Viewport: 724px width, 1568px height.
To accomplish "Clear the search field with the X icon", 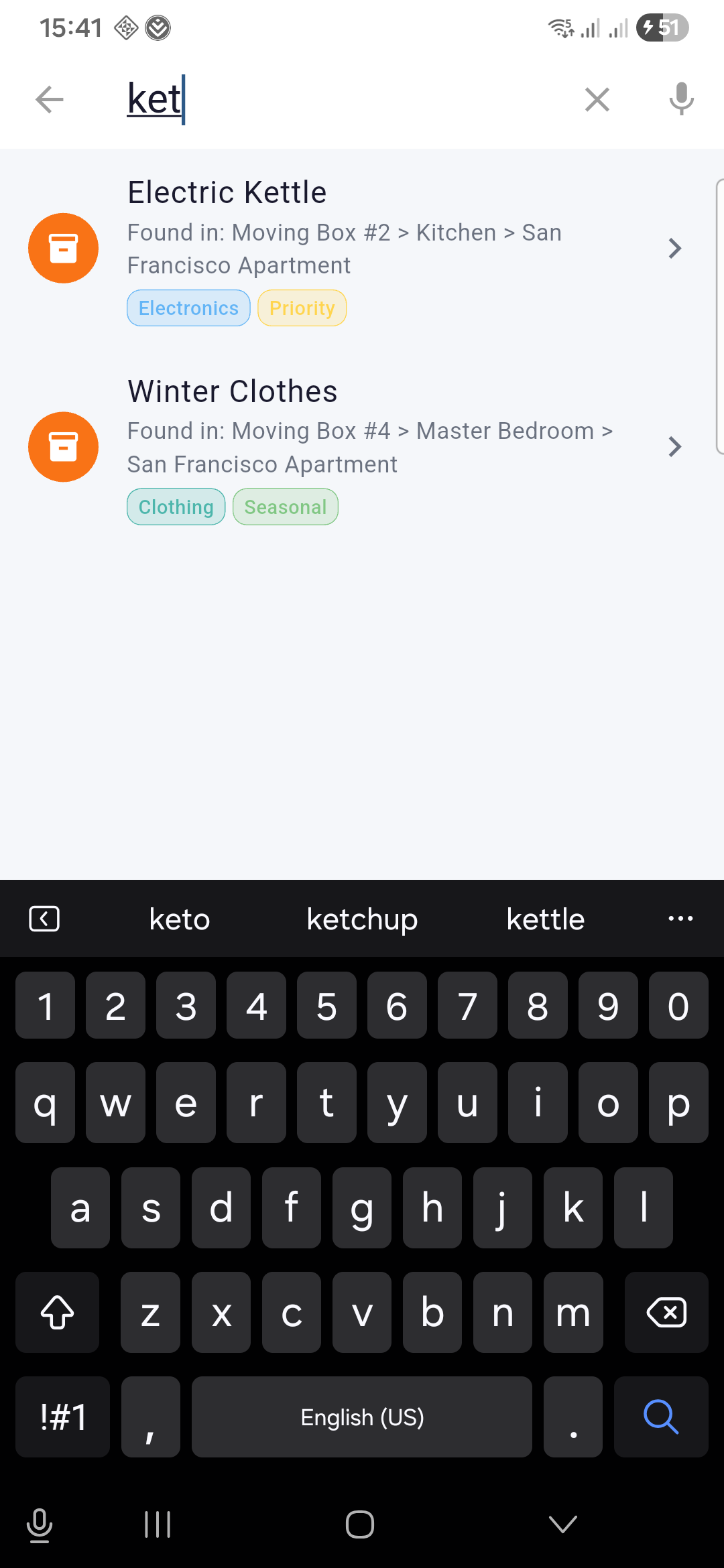I will [x=597, y=99].
